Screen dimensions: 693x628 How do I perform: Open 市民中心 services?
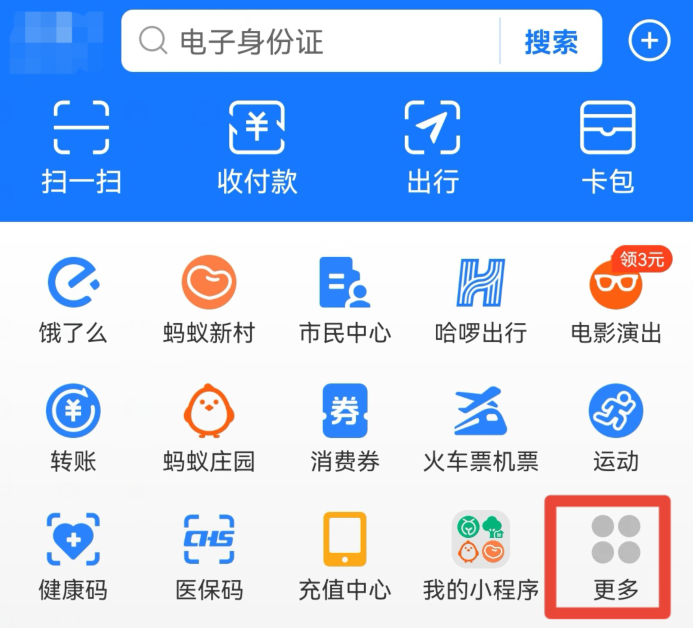tap(345, 298)
